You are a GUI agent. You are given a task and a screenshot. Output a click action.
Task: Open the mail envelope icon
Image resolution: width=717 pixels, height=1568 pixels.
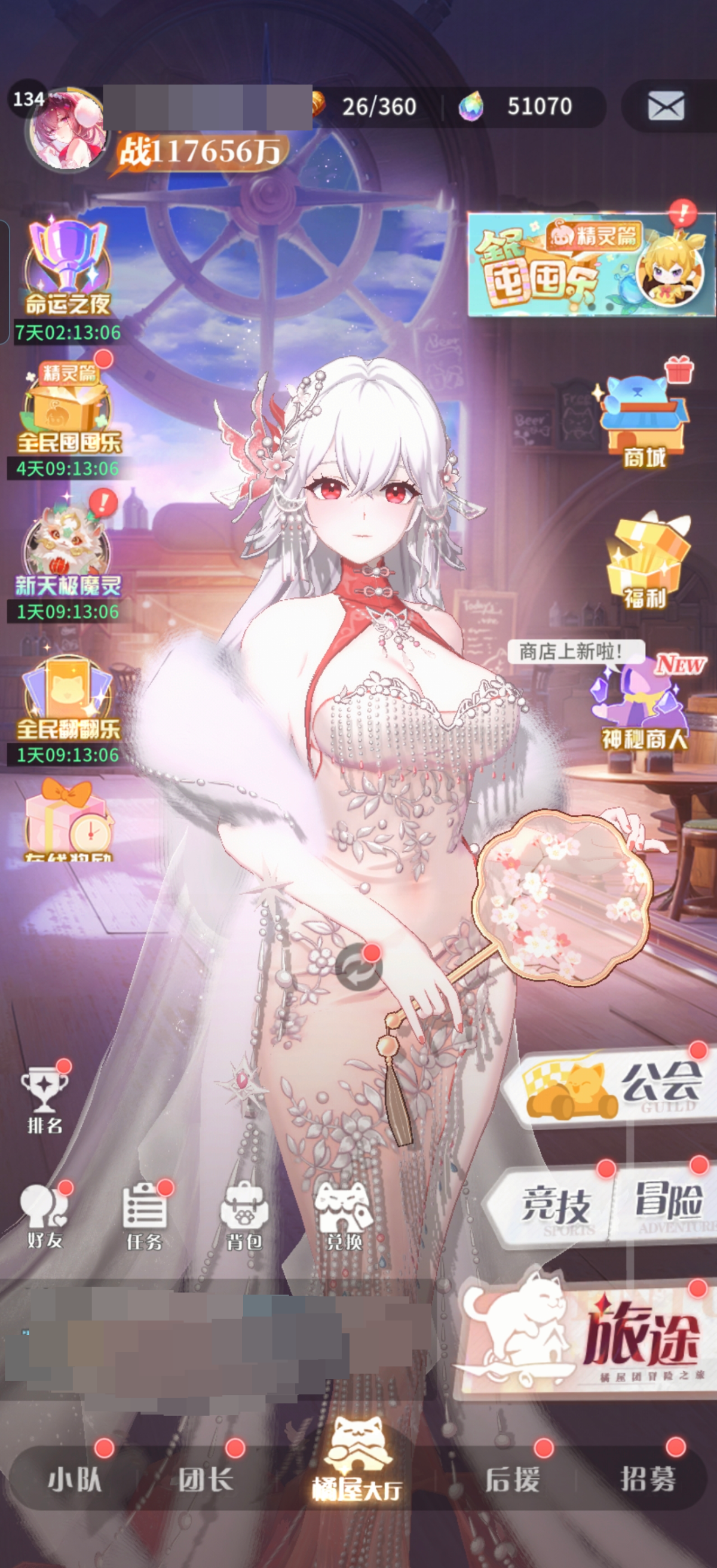(666, 106)
